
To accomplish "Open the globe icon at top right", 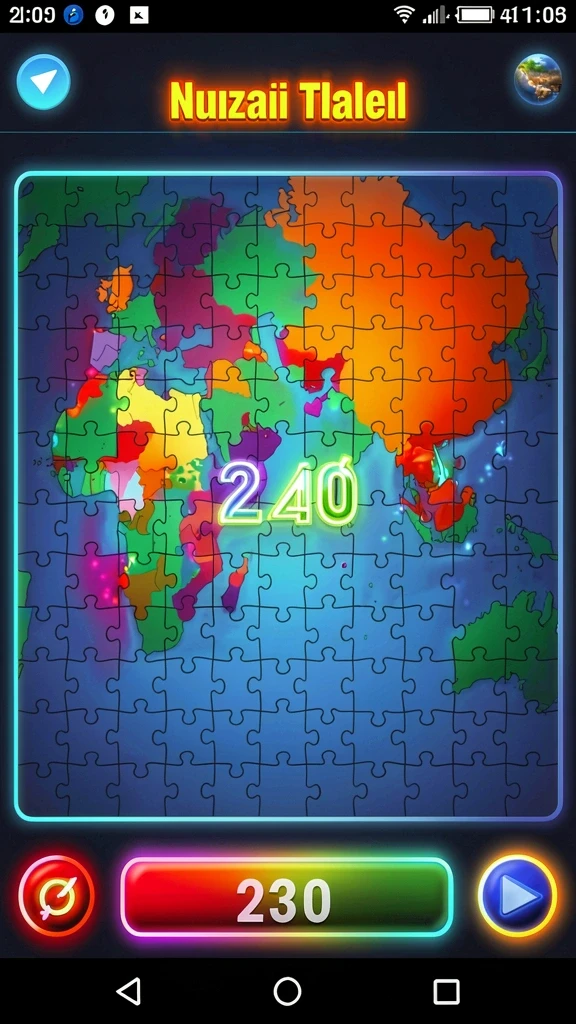I will (538, 80).
